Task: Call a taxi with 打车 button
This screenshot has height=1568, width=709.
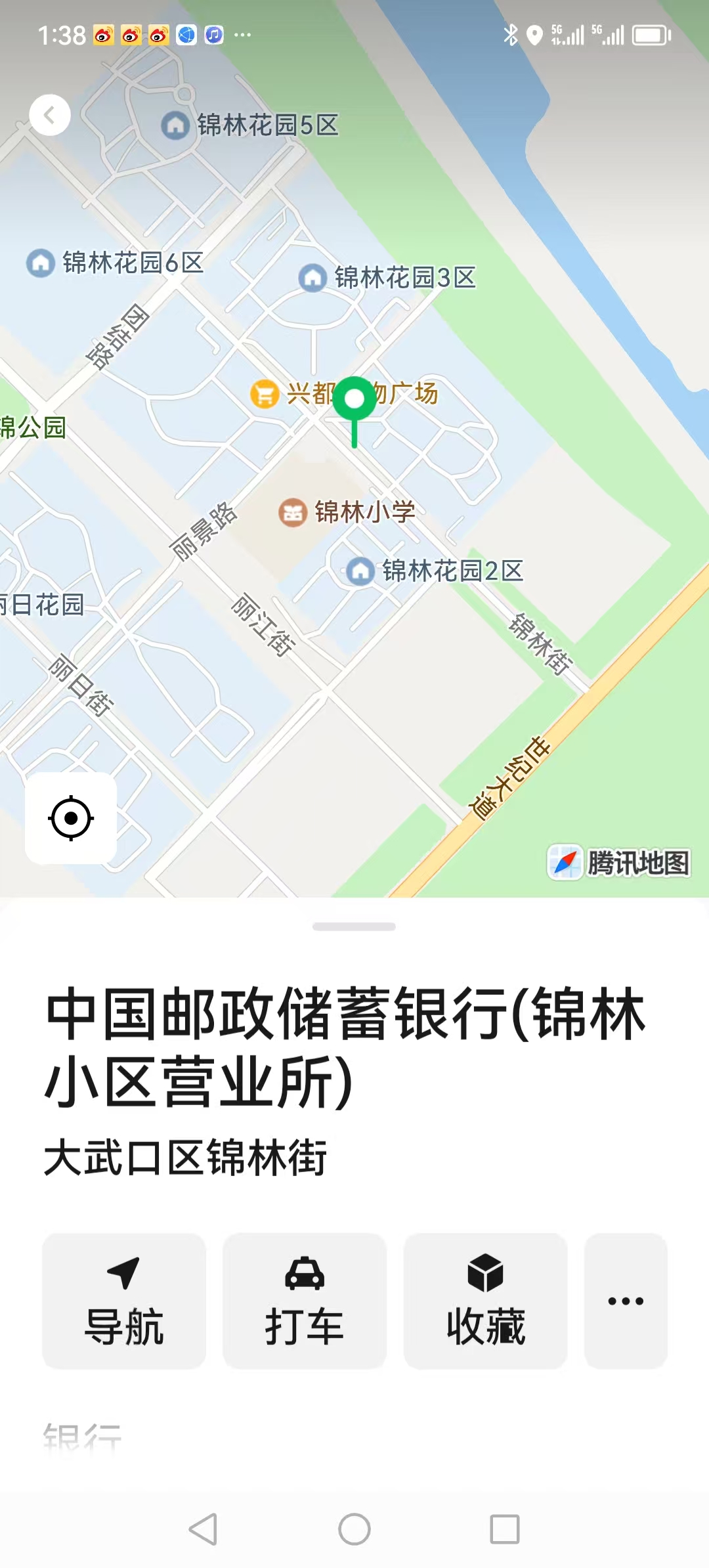Action: (x=305, y=1301)
